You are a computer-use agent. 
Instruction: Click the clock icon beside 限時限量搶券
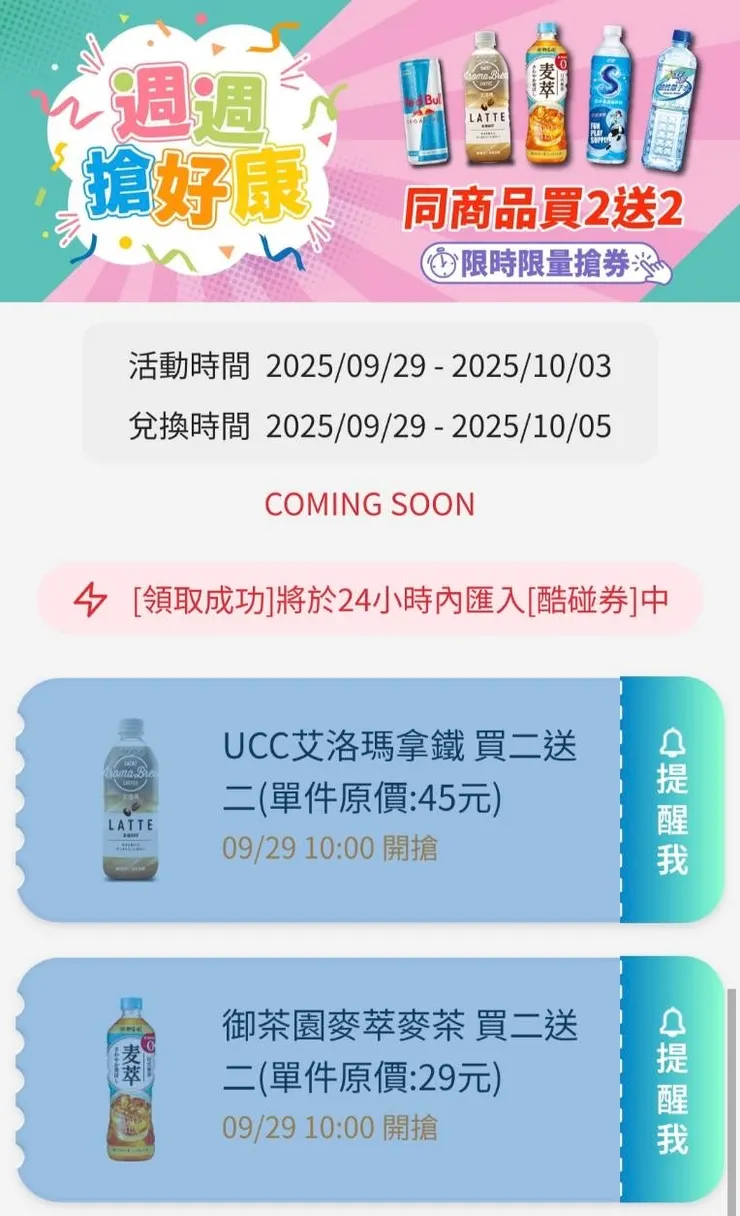(x=443, y=263)
